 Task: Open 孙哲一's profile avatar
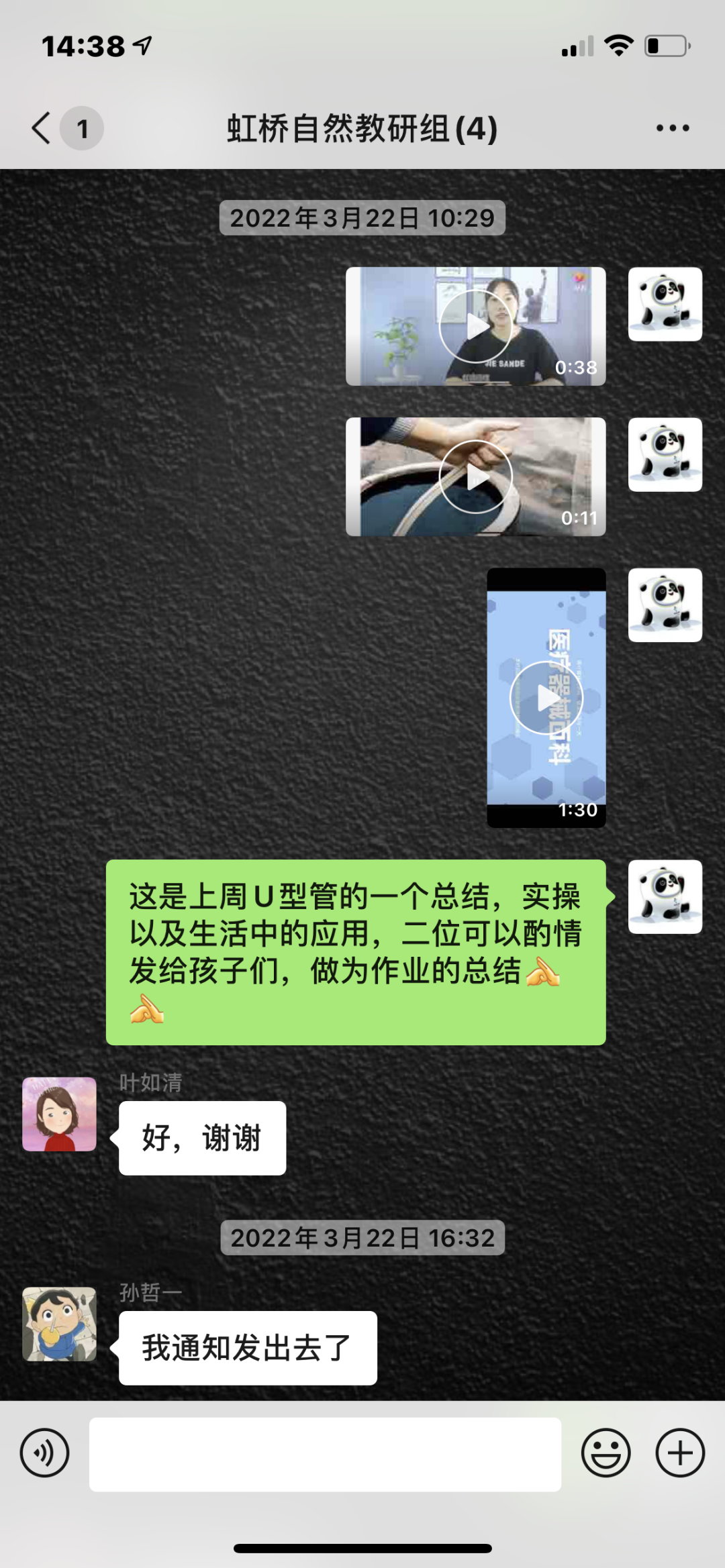point(59,1324)
